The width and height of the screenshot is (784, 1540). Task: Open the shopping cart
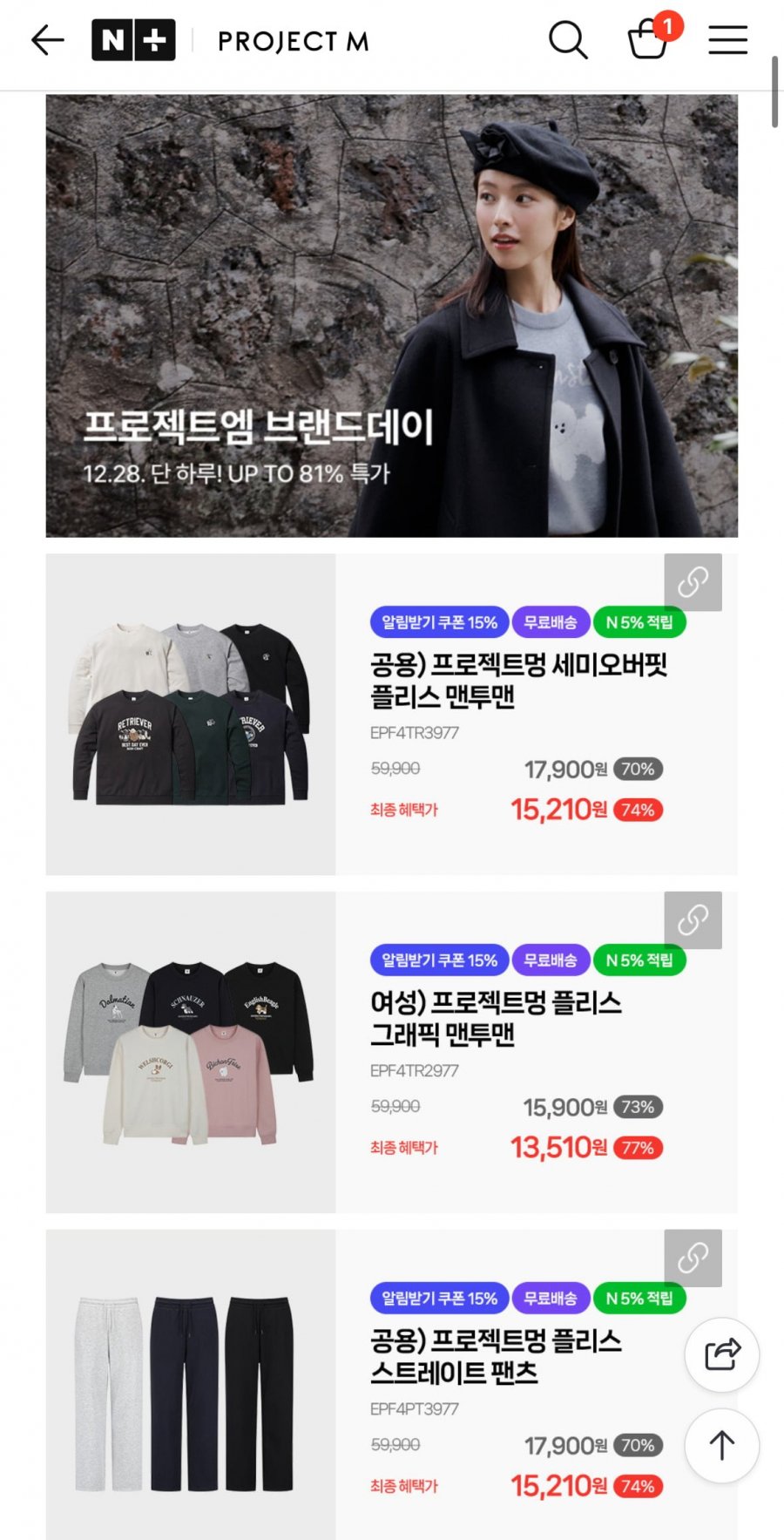point(648,38)
